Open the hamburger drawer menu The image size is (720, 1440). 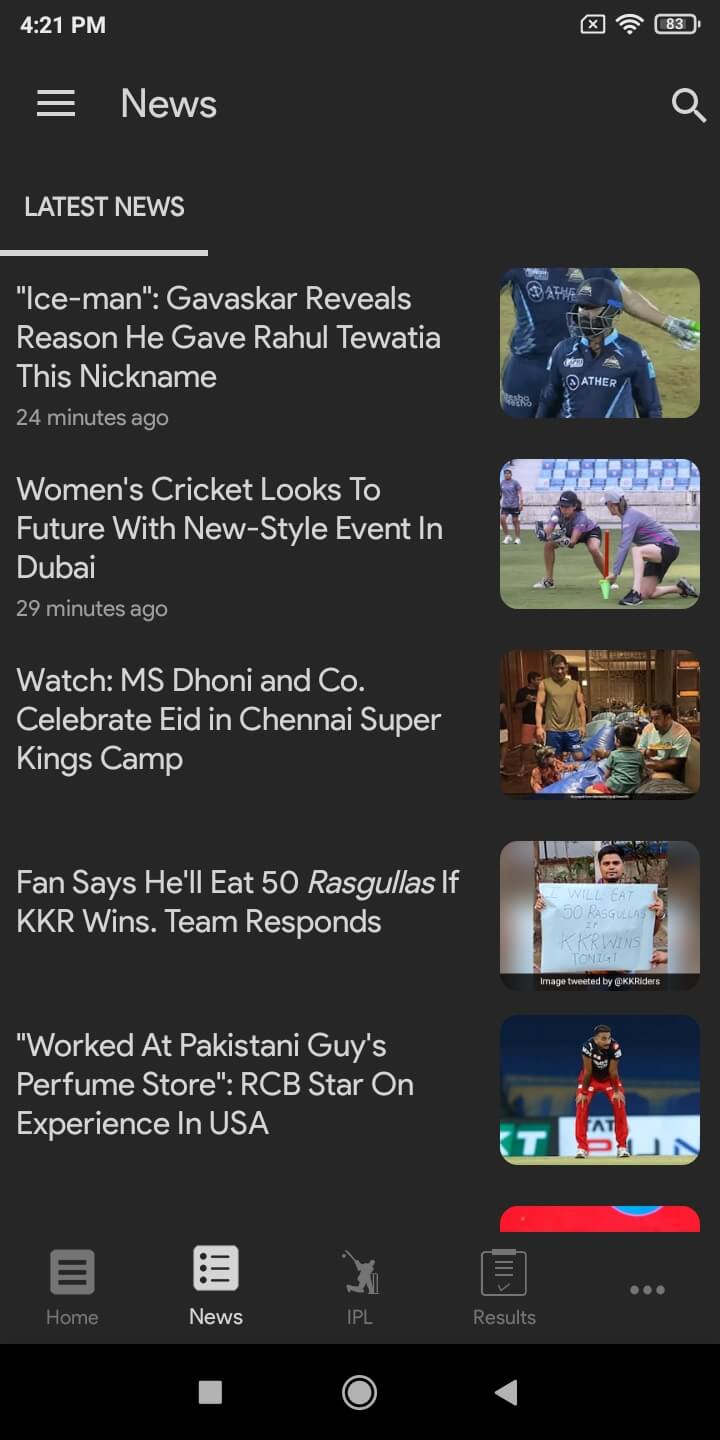(56, 104)
